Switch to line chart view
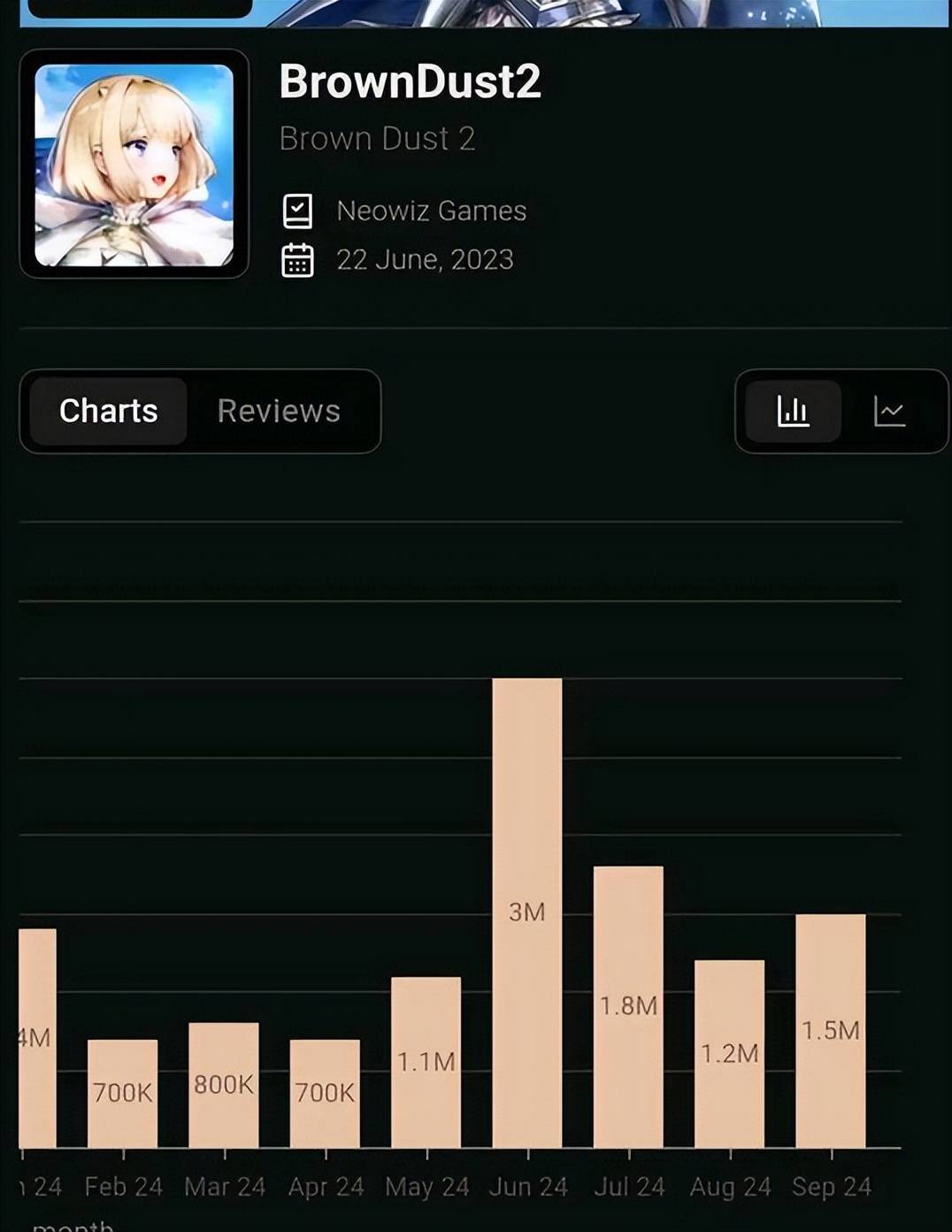952x1232 pixels. click(888, 412)
